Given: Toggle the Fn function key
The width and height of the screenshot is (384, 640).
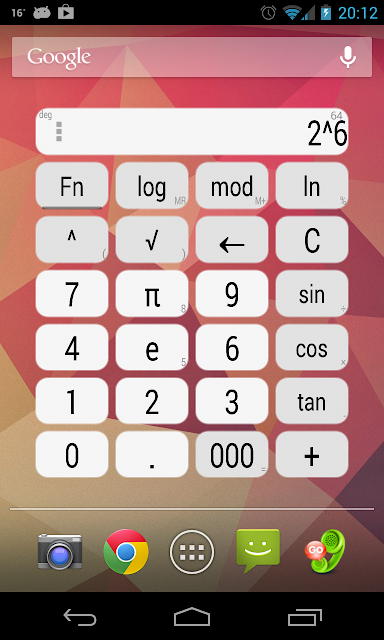Looking at the screenshot, I should coord(72,186).
